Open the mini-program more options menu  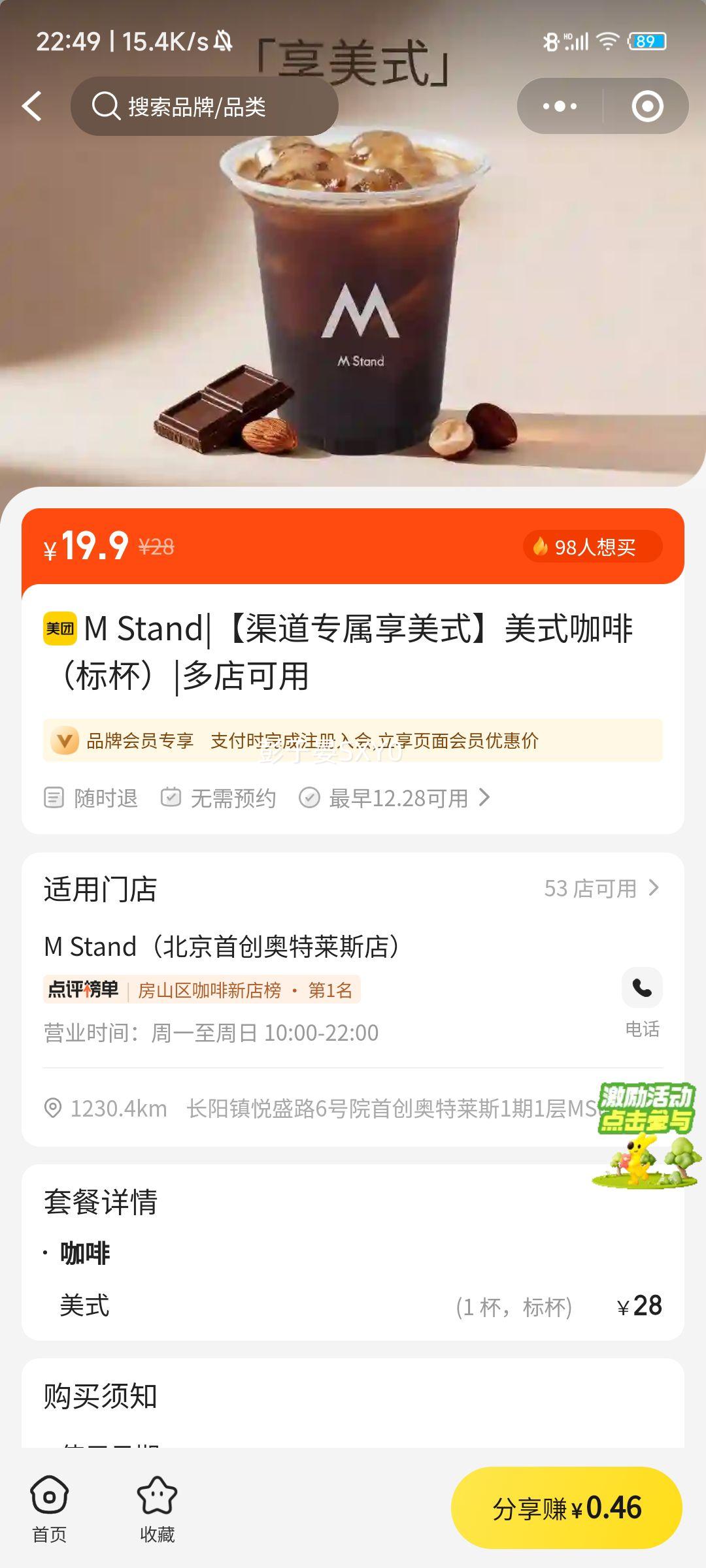pos(559,105)
